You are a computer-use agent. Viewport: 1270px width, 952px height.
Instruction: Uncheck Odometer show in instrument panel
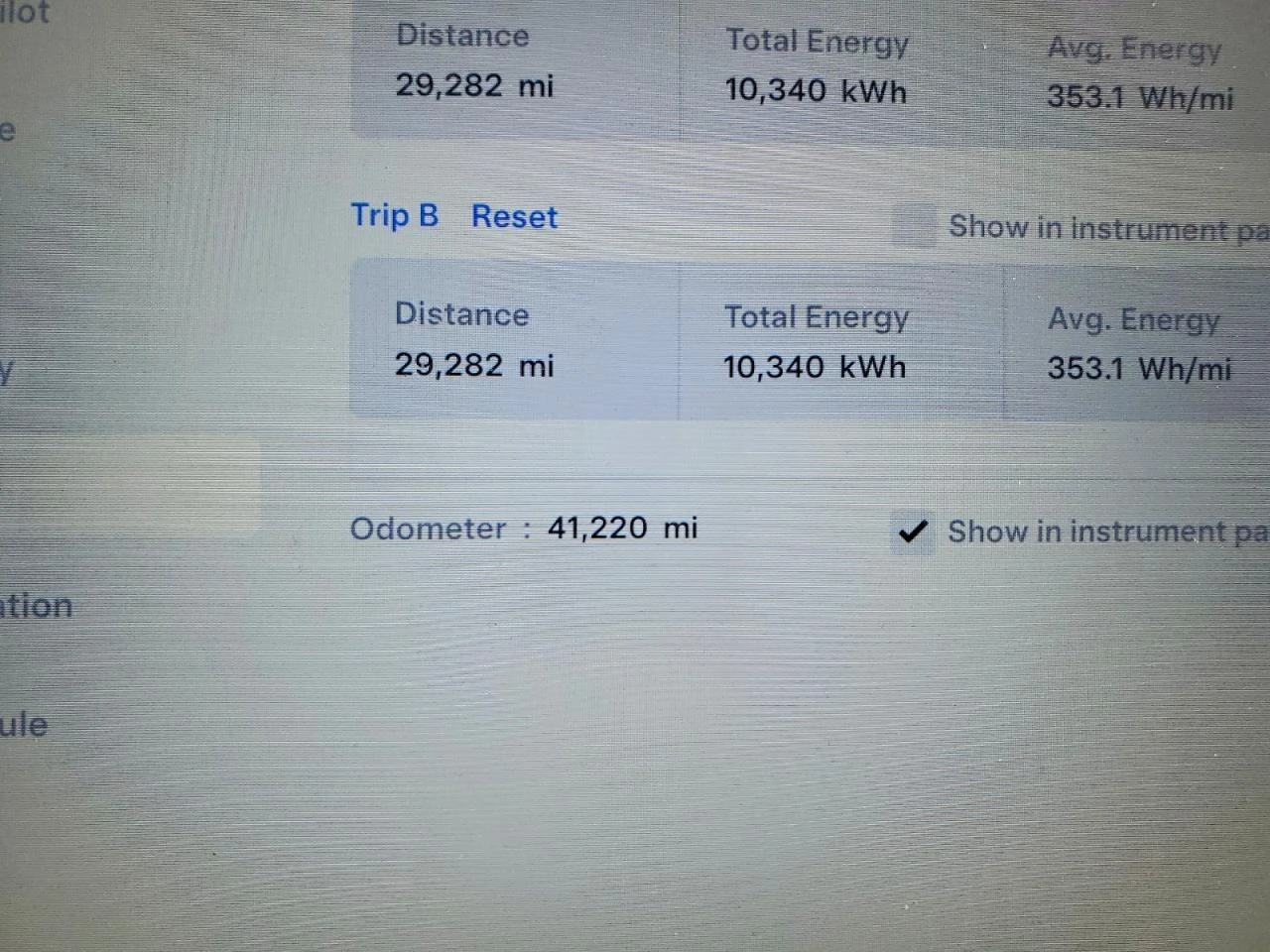(x=912, y=532)
